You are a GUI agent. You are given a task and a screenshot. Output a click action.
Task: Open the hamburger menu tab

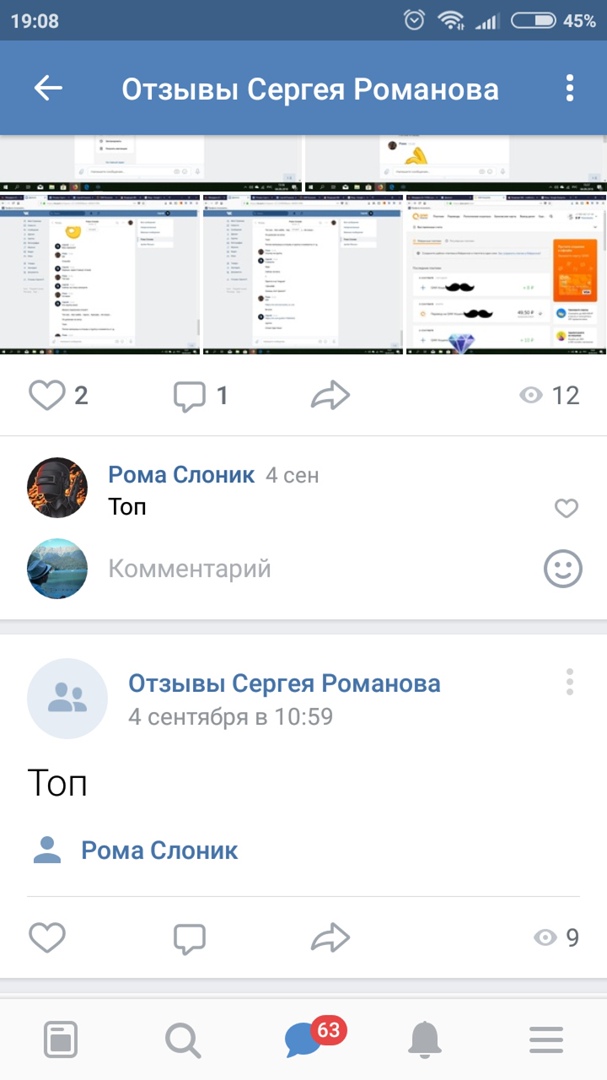[x=546, y=1040]
